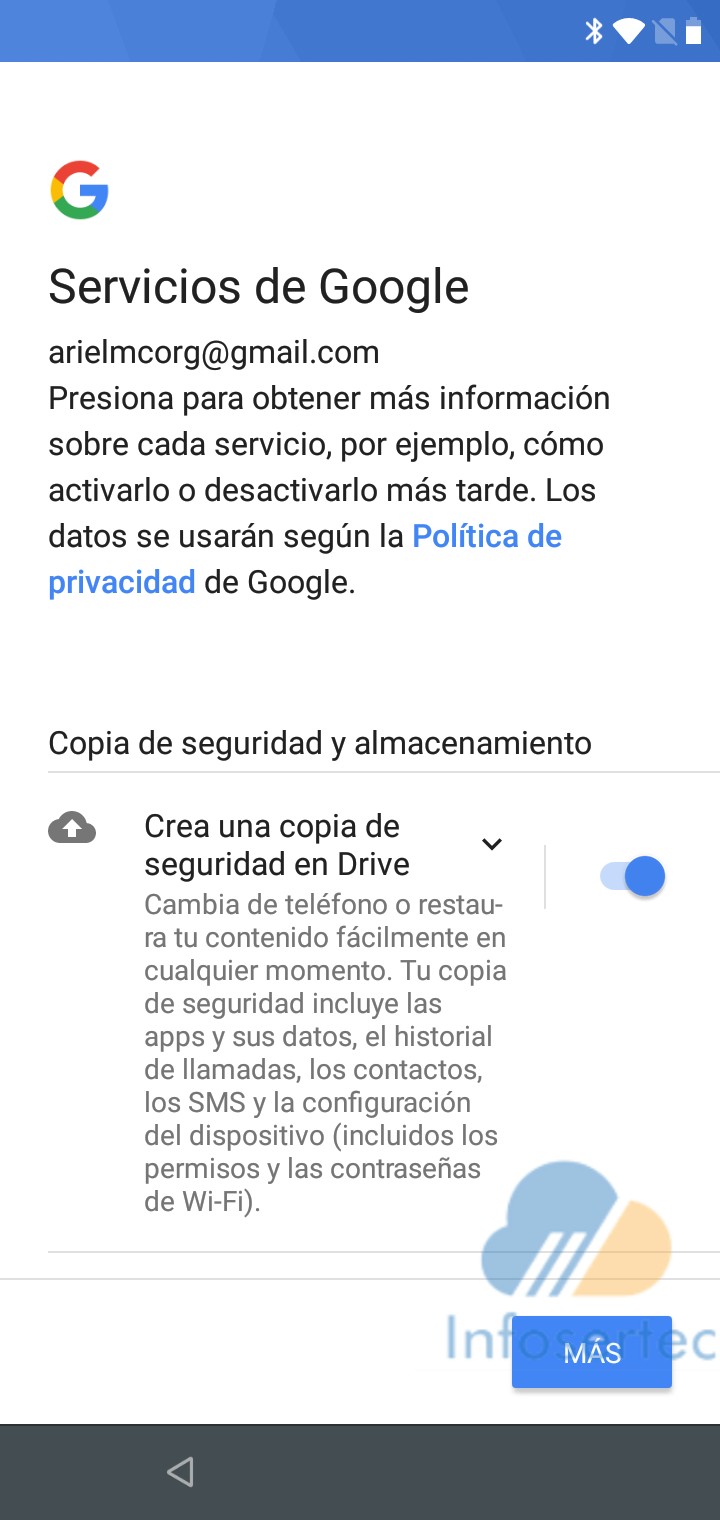Go back with the navigation bar arrow
The width and height of the screenshot is (720, 1520).
(x=180, y=1471)
